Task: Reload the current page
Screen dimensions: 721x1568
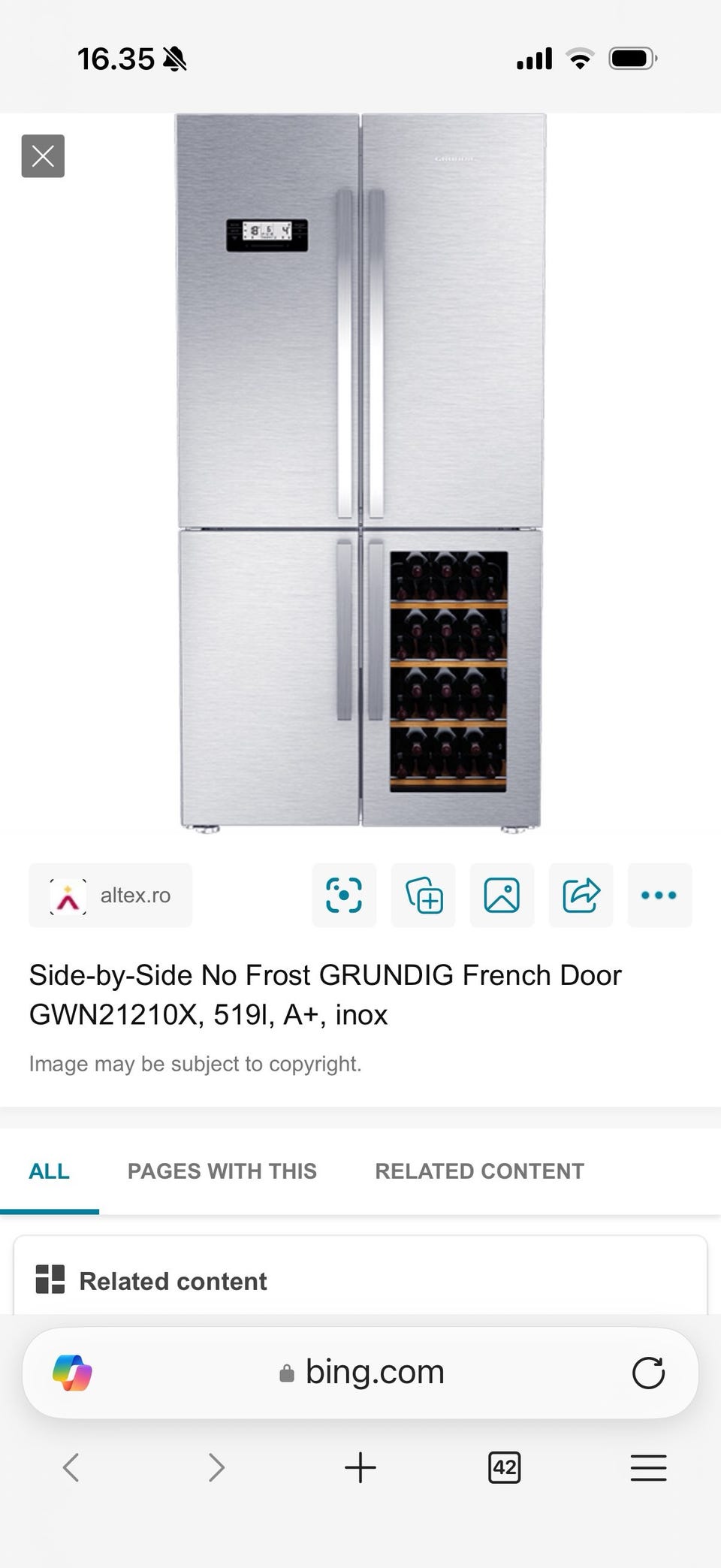Action: pos(648,1373)
